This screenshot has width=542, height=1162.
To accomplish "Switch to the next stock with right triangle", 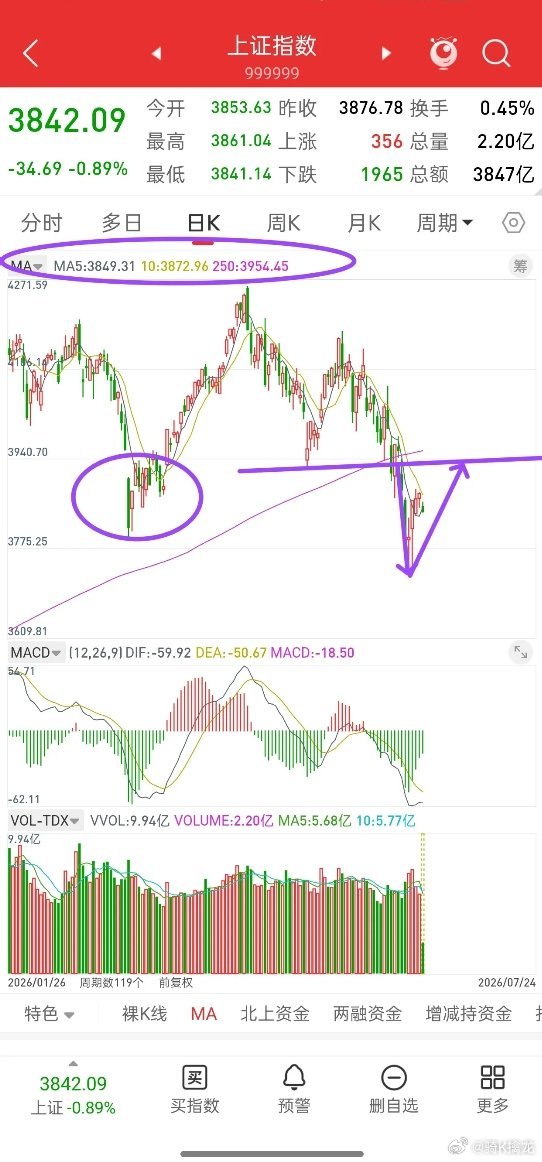I will pos(386,53).
